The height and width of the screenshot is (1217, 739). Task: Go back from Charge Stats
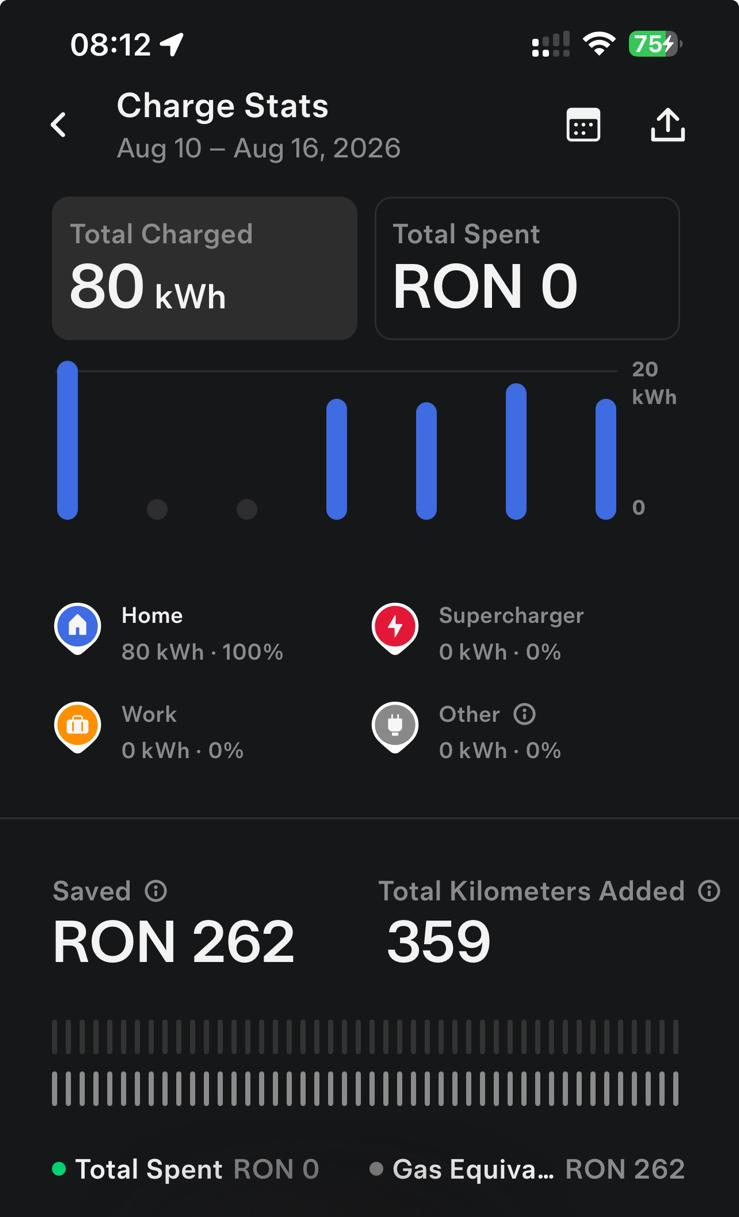(59, 125)
